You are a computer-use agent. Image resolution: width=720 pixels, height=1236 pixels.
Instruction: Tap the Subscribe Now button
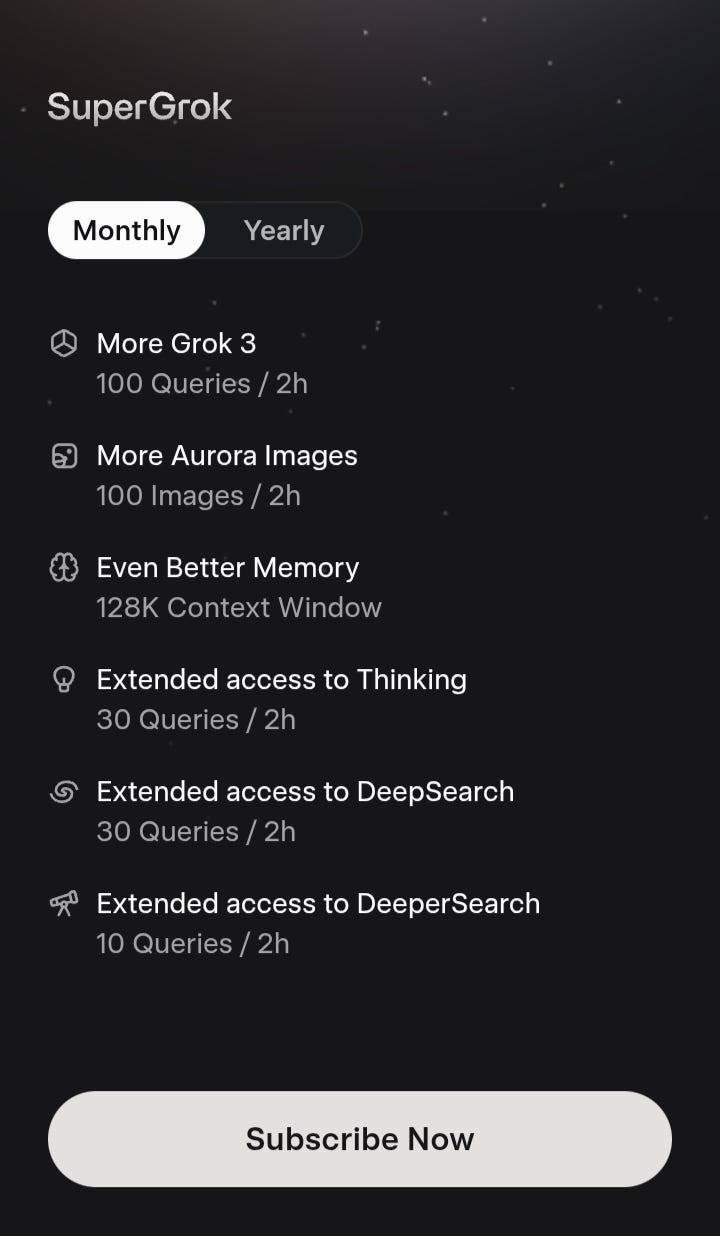tap(360, 1139)
